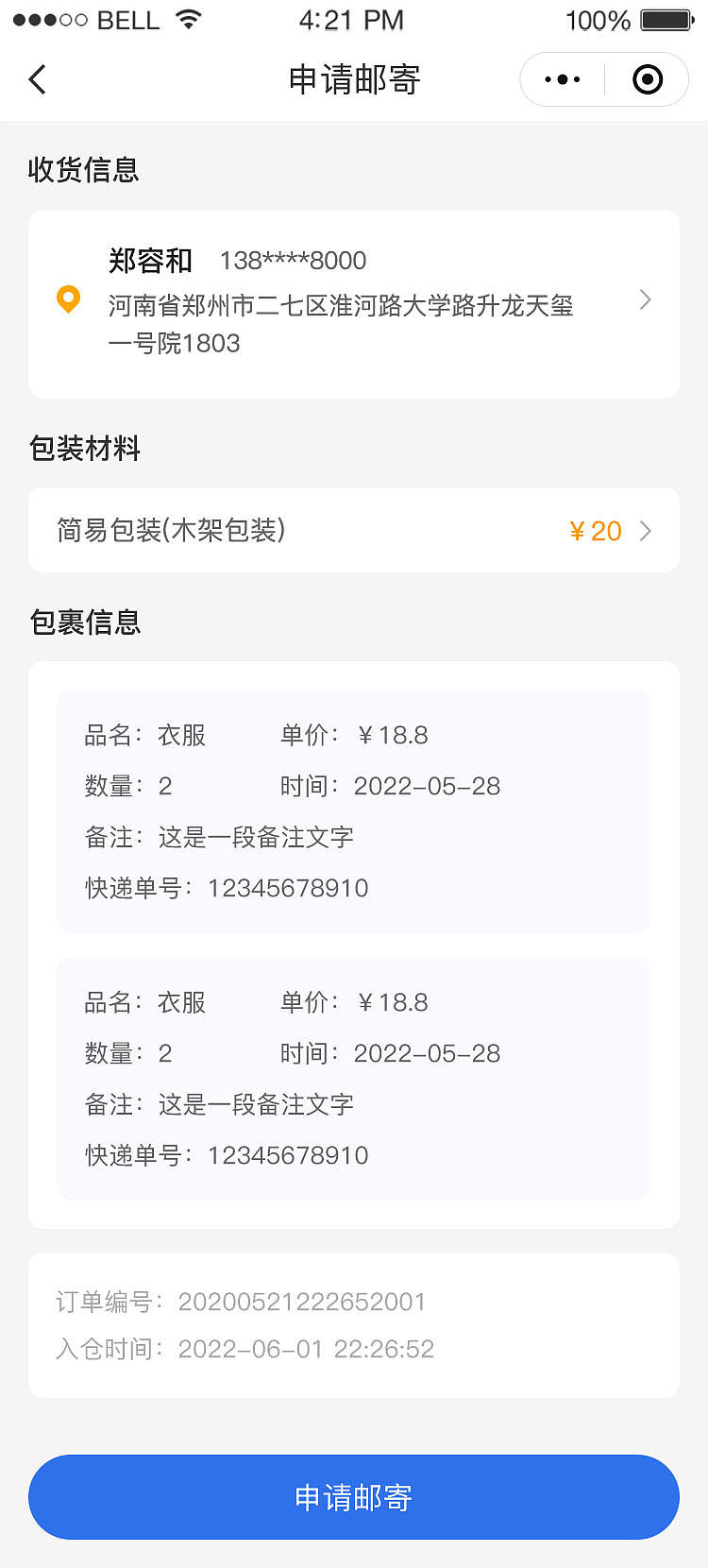Select the 包裹信息 section header
This screenshot has width=708, height=1568.
pyautogui.click(x=85, y=622)
